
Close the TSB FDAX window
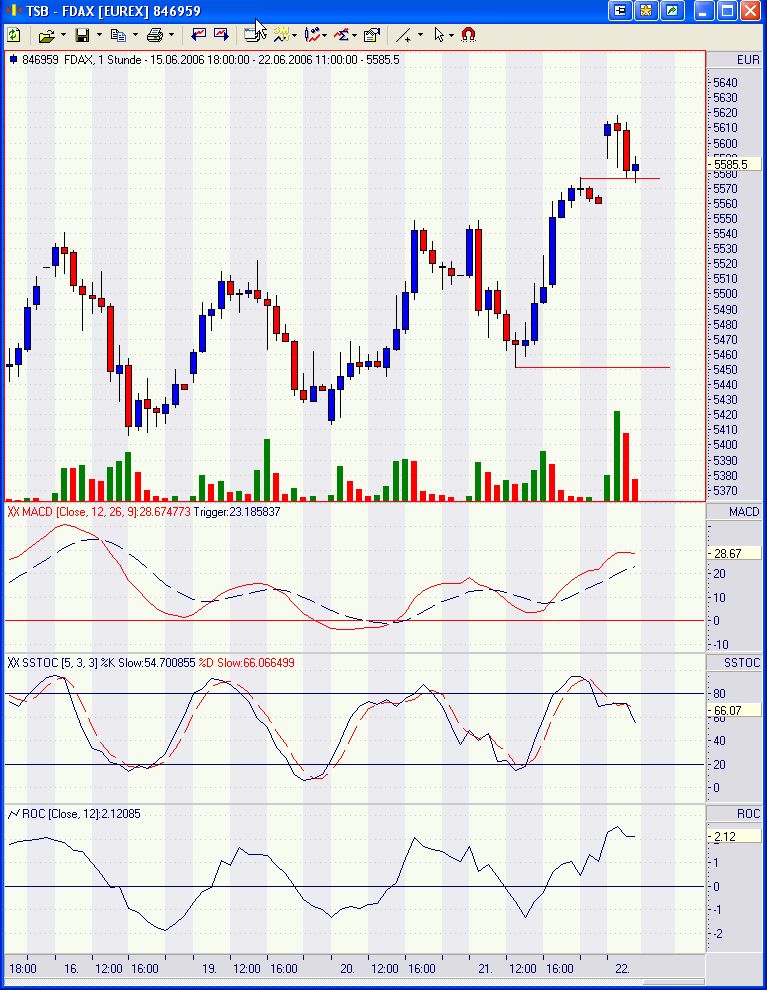pyautogui.click(x=752, y=11)
